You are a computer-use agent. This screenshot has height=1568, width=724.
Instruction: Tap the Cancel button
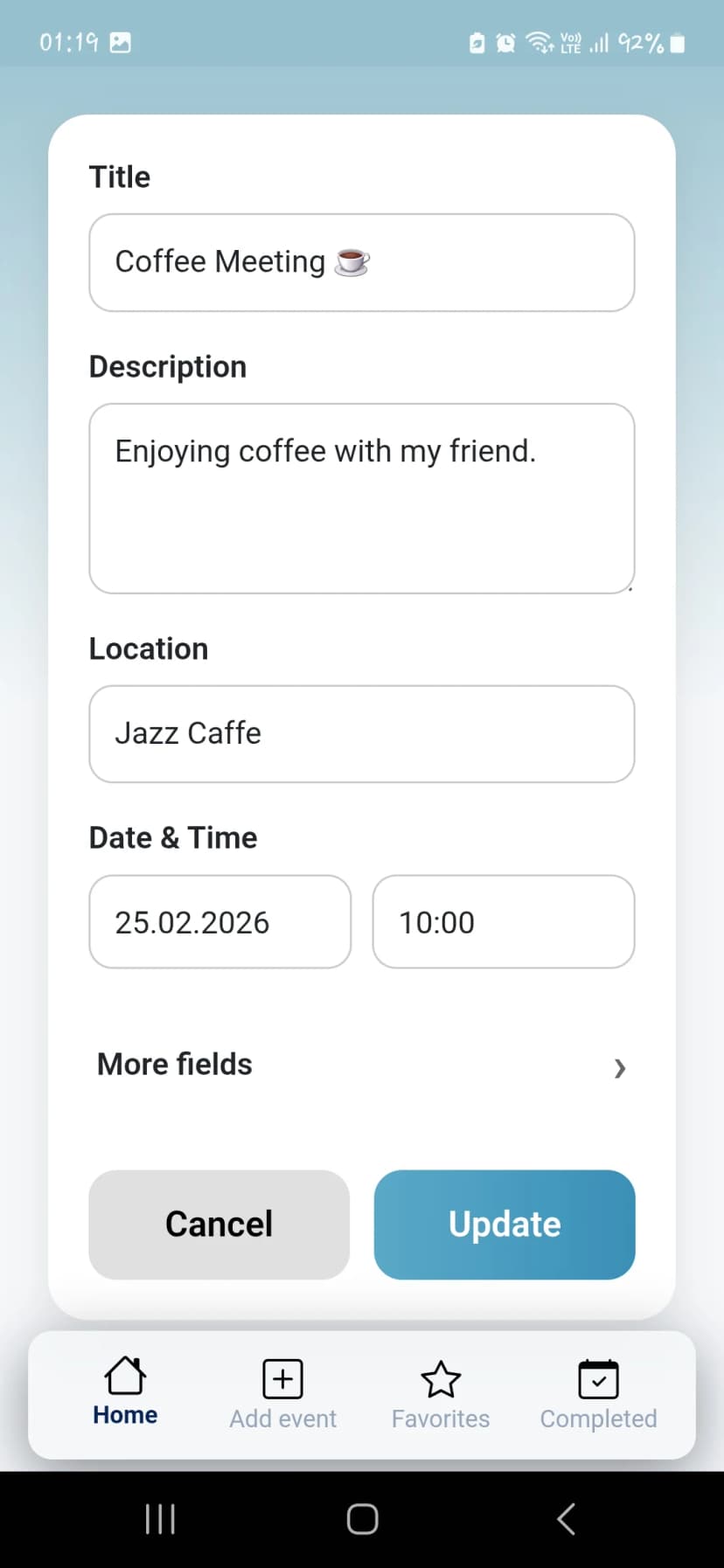pyautogui.click(x=219, y=1224)
